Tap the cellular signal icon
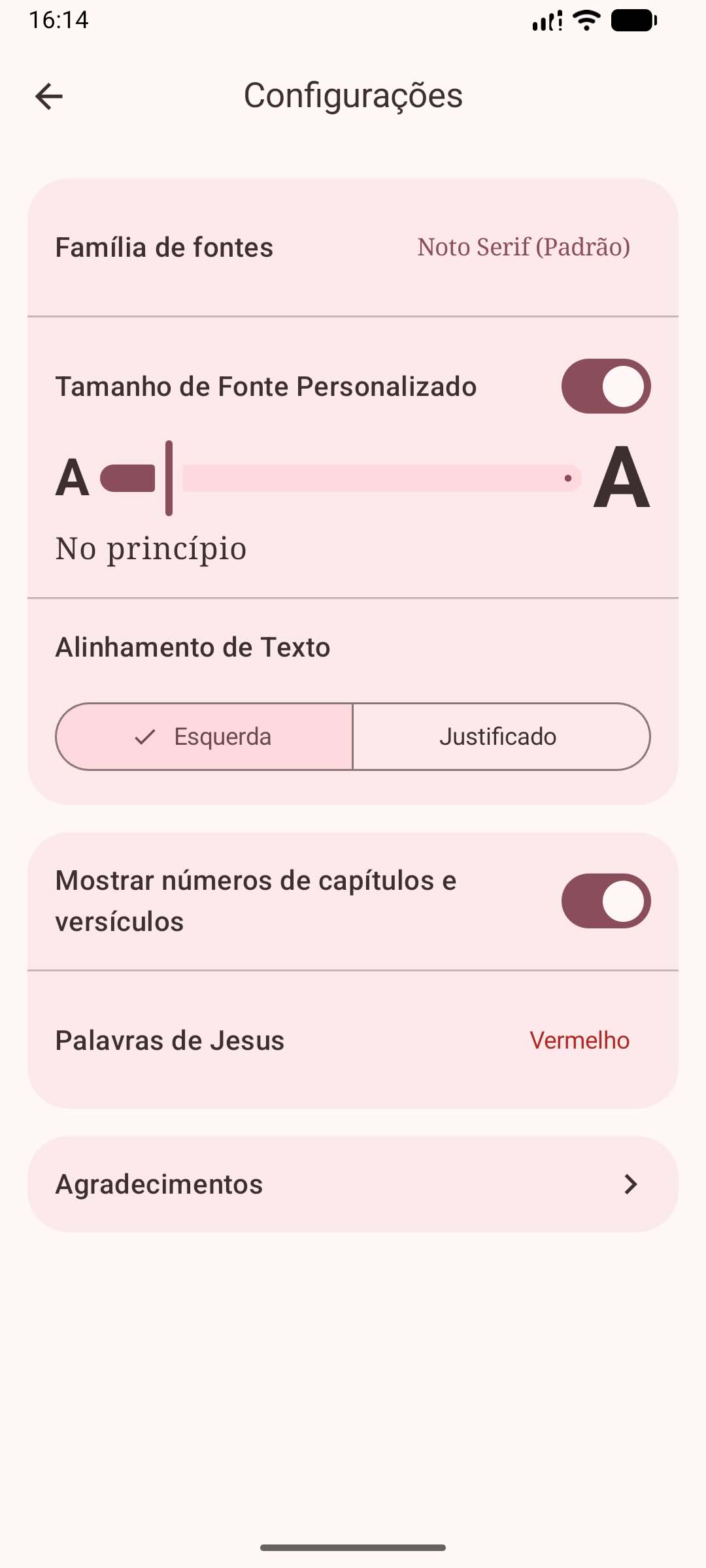Screen dimensions: 706x1568 tap(546, 21)
